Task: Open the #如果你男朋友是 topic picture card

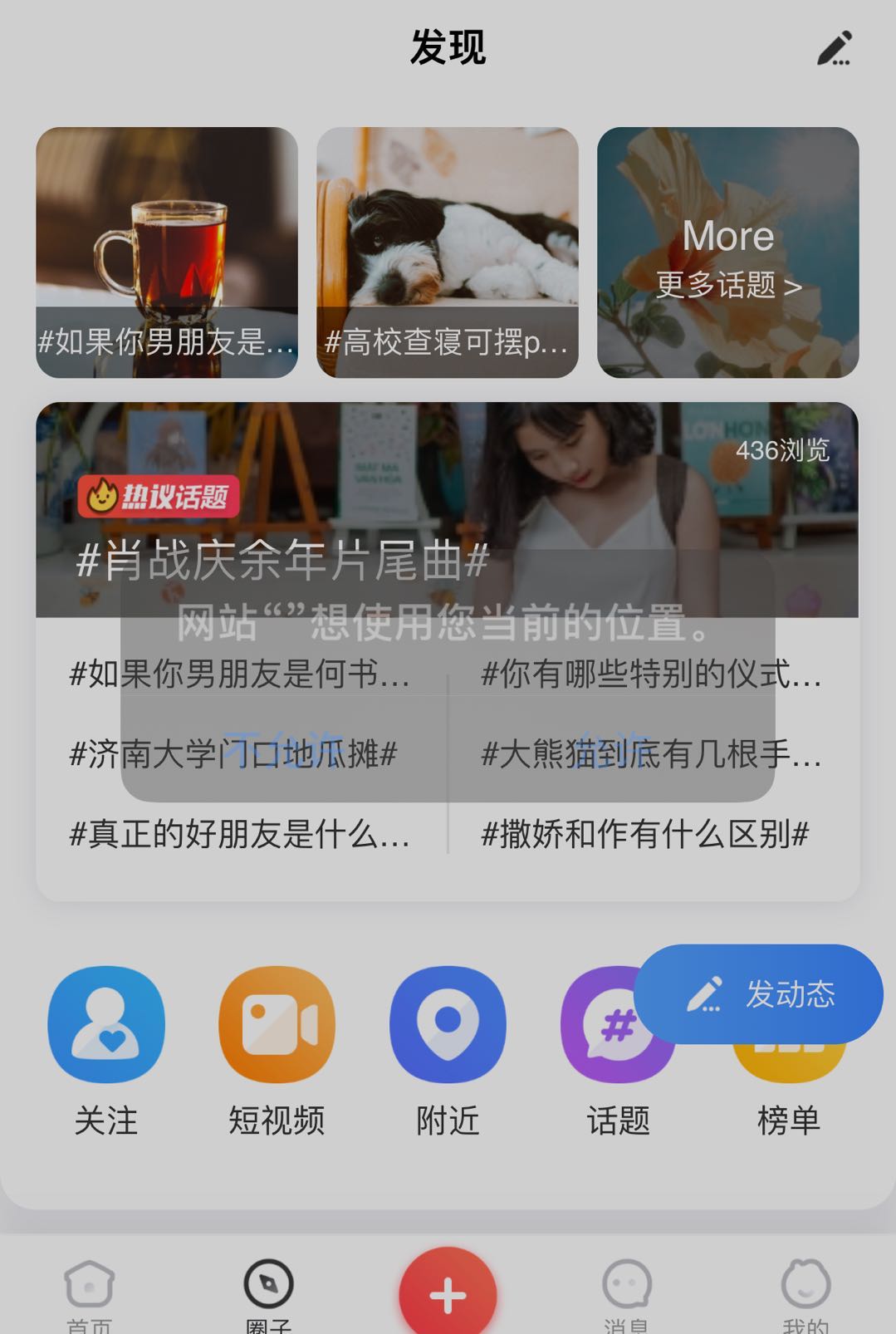Action: pyautogui.click(x=167, y=252)
